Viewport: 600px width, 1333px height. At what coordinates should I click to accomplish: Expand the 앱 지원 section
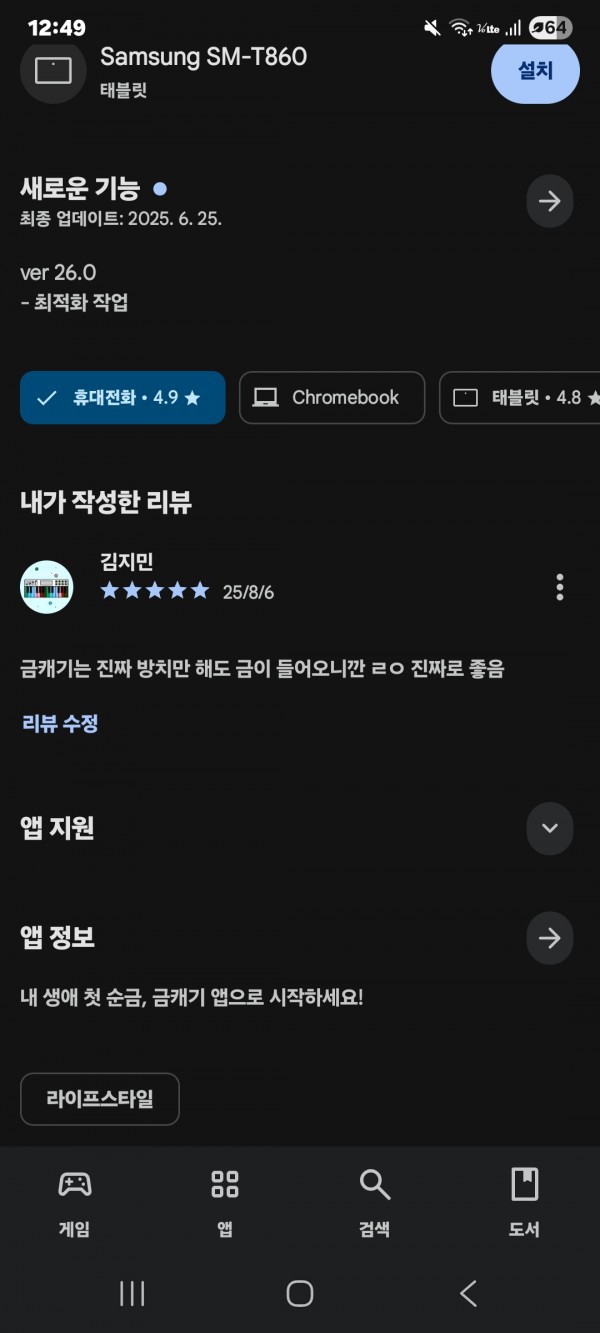[x=550, y=828]
